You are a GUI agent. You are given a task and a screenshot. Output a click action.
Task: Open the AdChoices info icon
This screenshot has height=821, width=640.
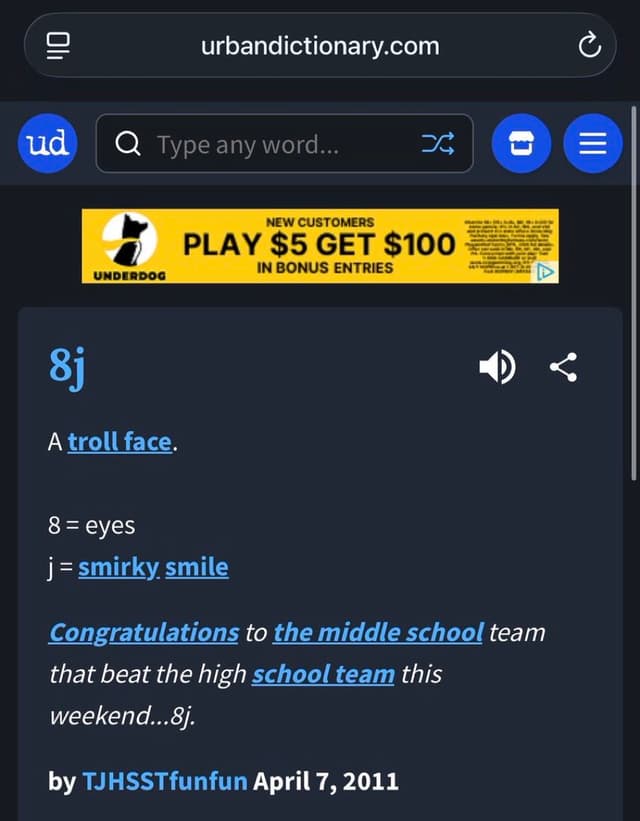coord(547,272)
